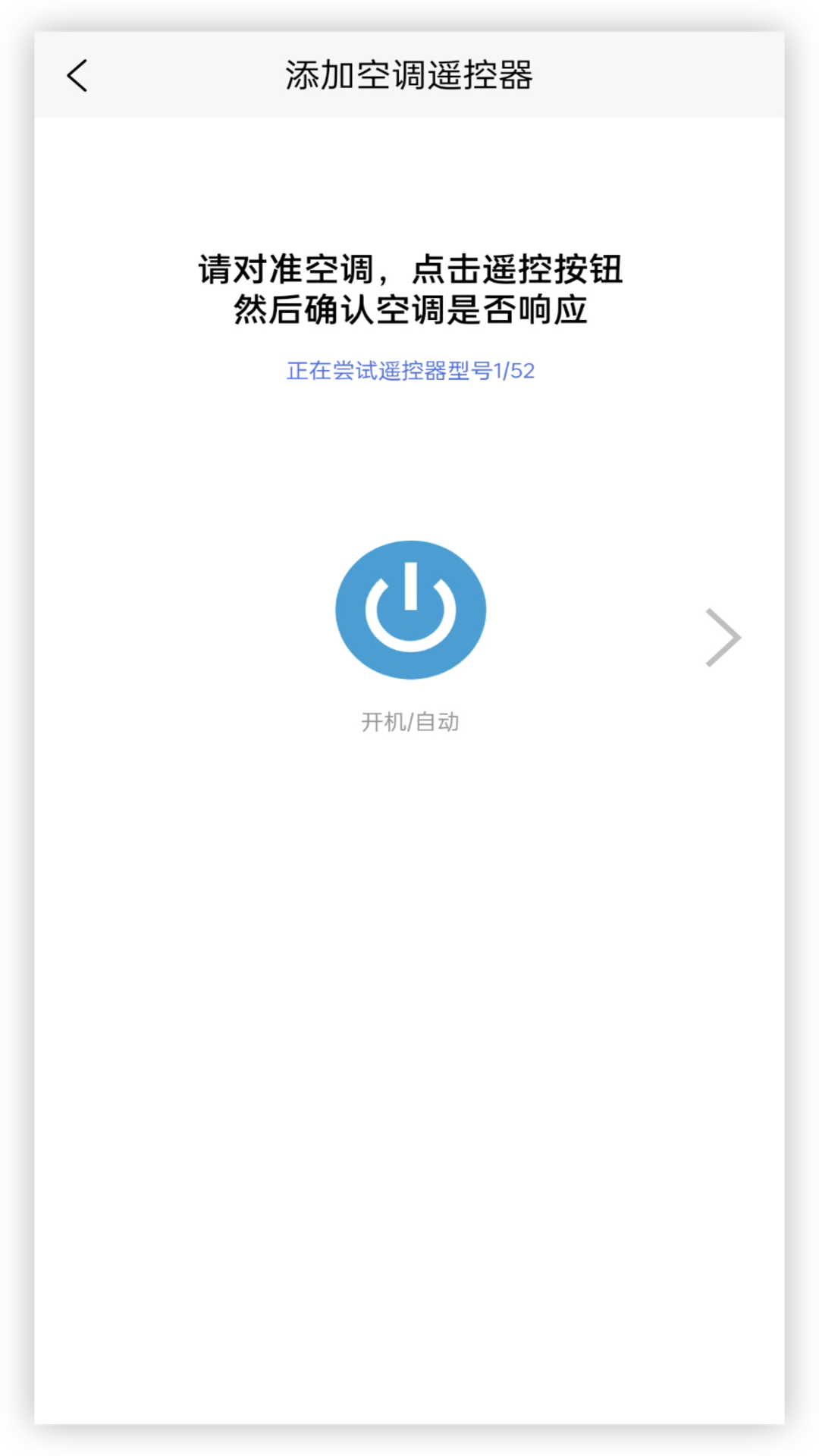Tap the blue power button
This screenshot has height=1456, width=819.
[410, 610]
